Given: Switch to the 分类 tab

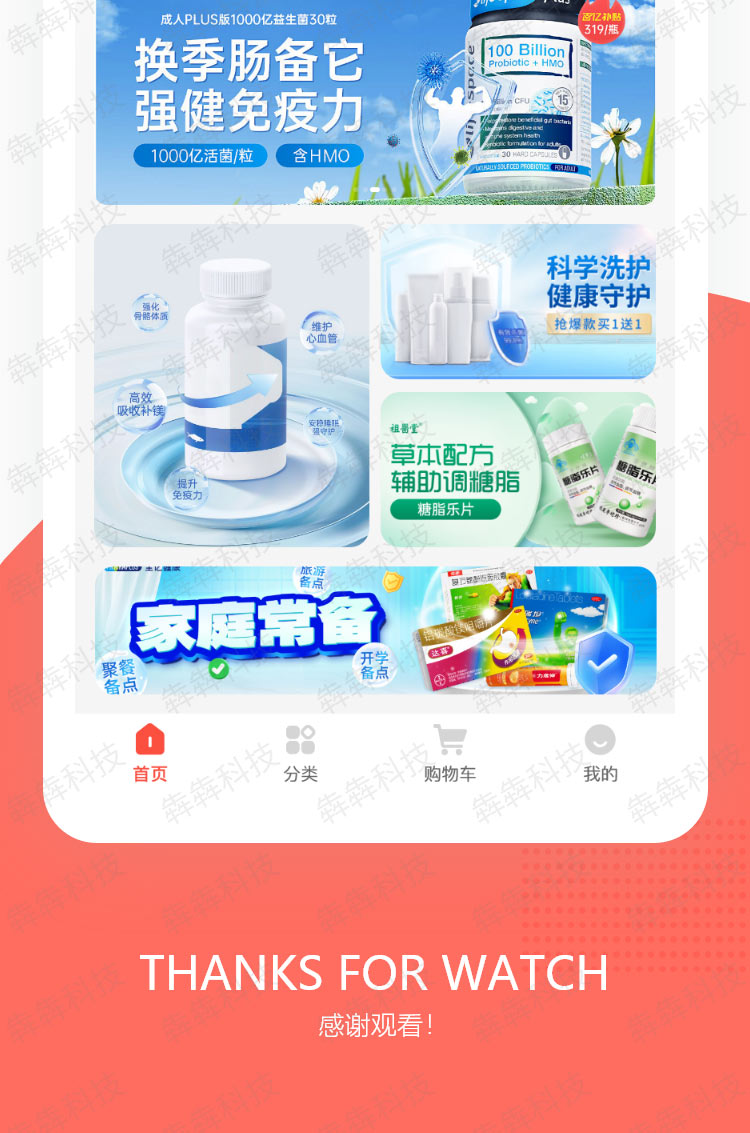Looking at the screenshot, I should coord(299,772).
